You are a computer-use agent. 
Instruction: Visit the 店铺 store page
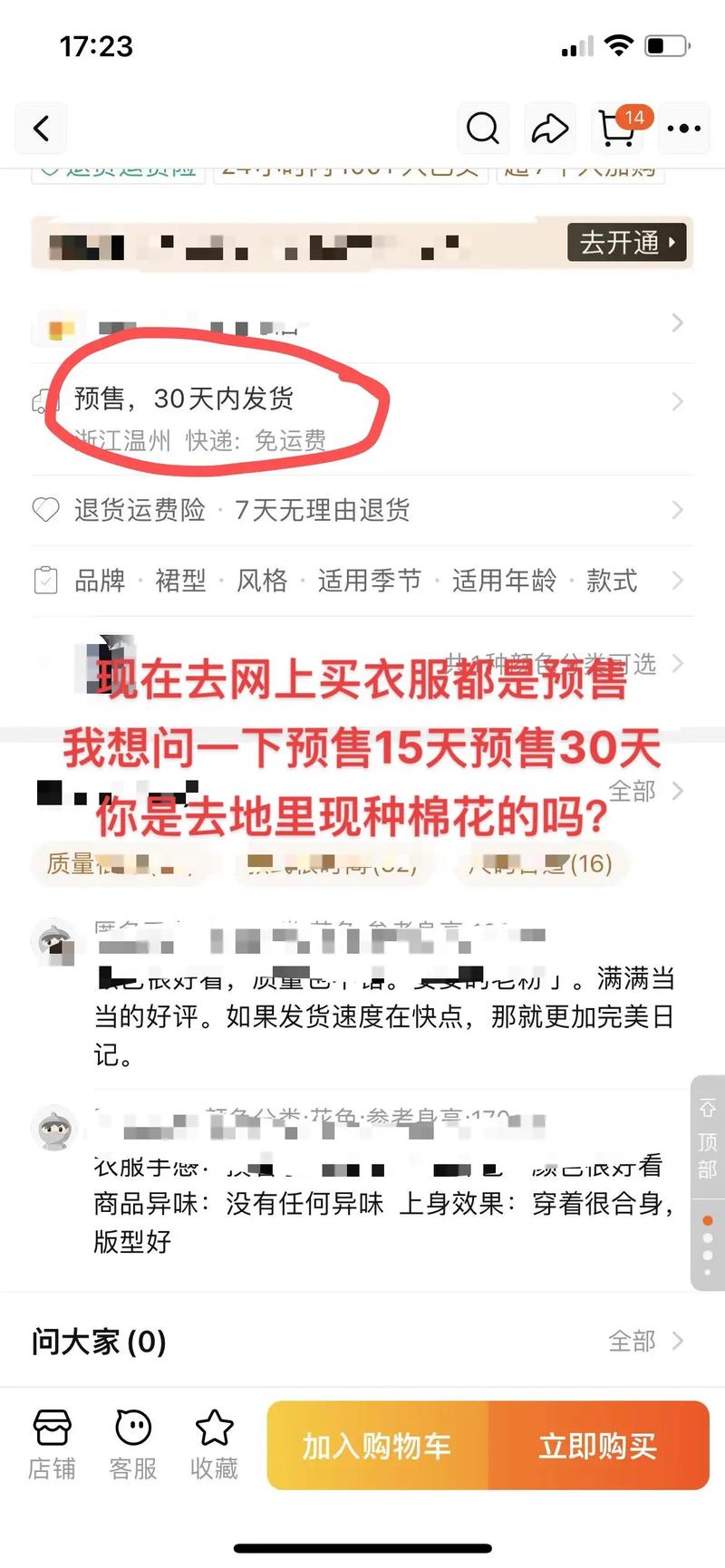pyautogui.click(x=52, y=1446)
